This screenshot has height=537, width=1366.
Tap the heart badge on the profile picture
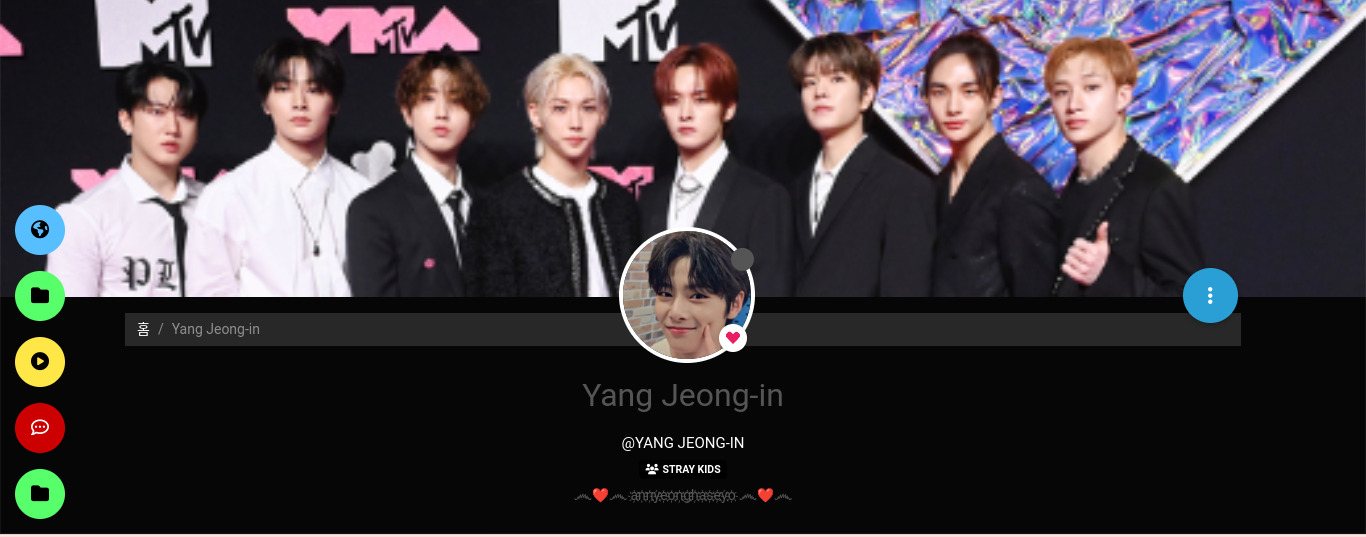[733, 338]
